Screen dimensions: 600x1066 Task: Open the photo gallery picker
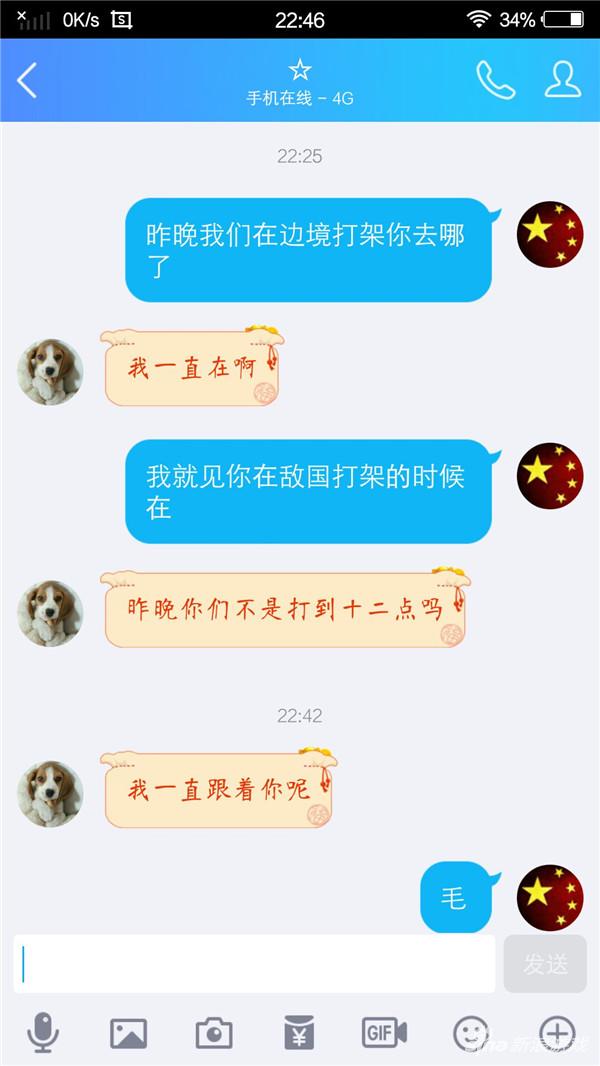click(128, 1033)
